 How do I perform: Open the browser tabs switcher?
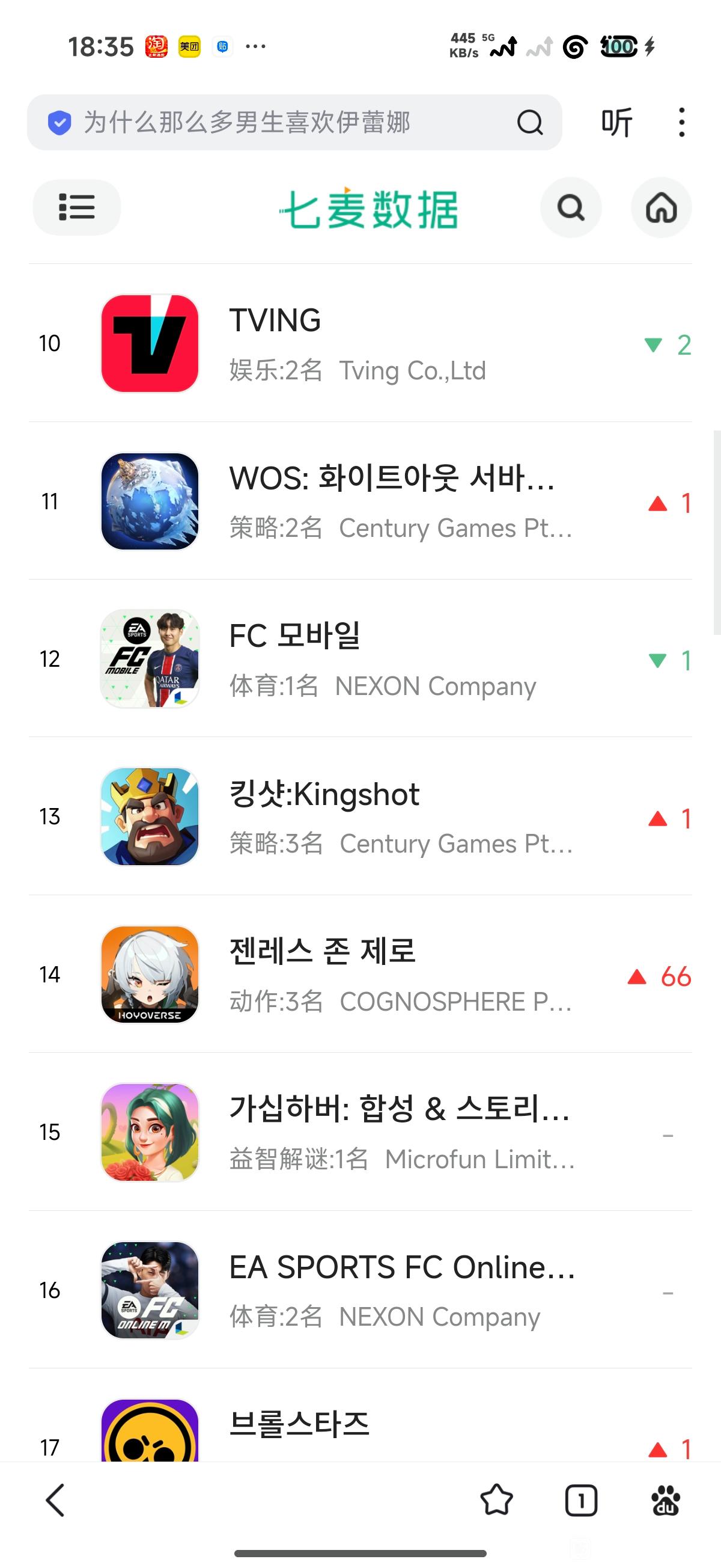click(x=581, y=1500)
